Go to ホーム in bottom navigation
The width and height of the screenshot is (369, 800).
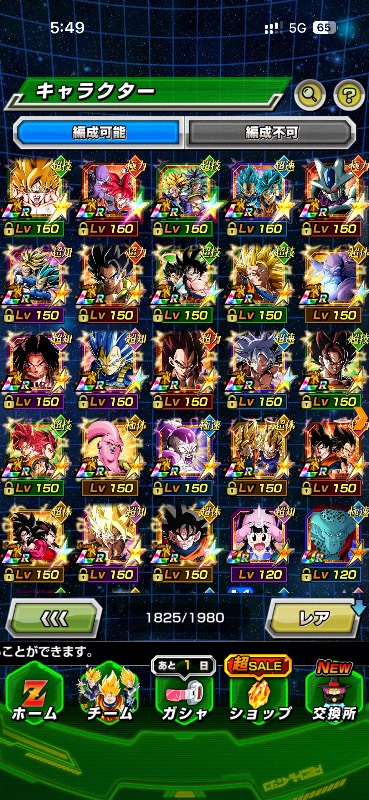(x=34, y=696)
